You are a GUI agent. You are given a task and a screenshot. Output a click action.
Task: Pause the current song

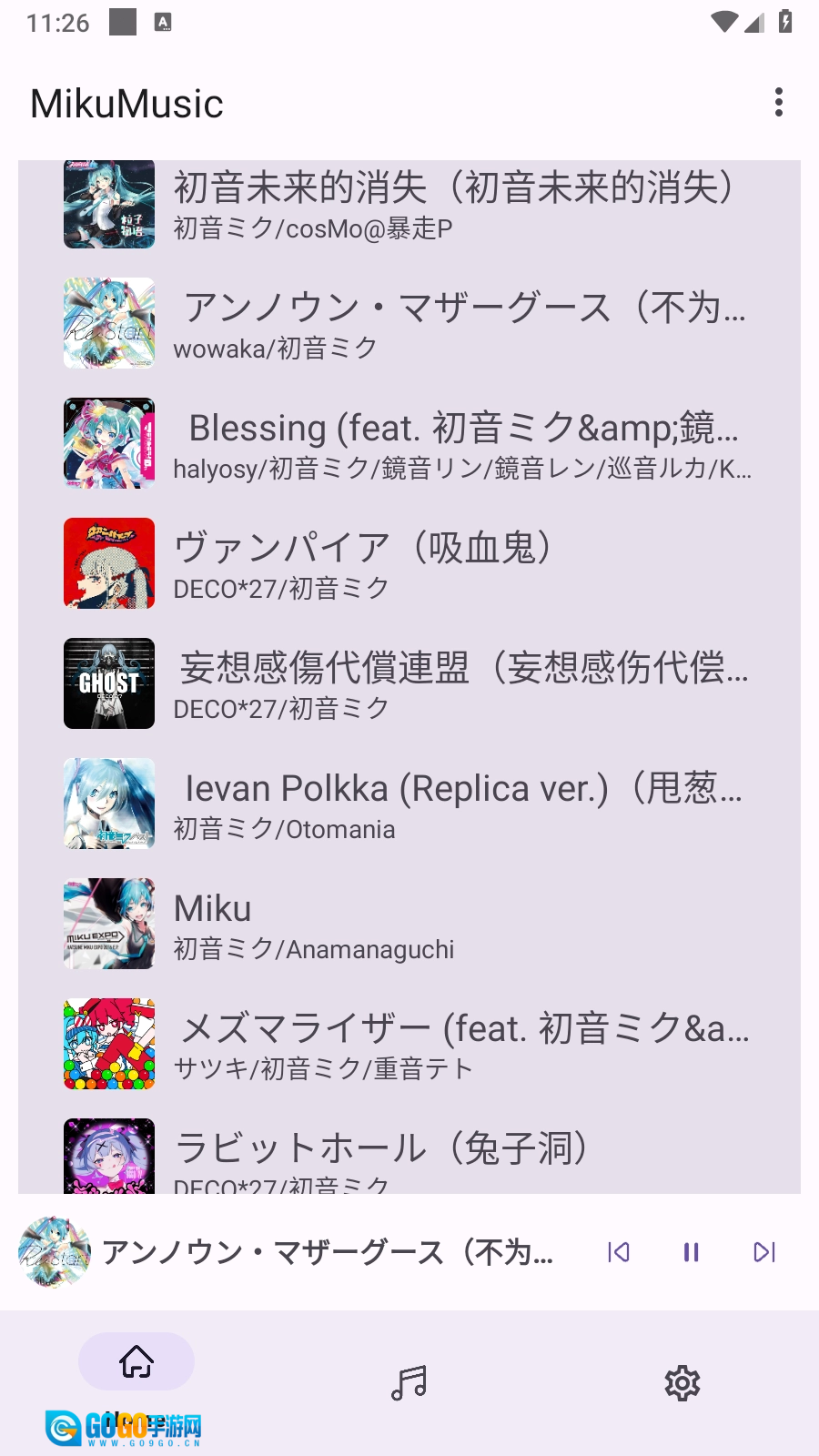pos(692,1252)
